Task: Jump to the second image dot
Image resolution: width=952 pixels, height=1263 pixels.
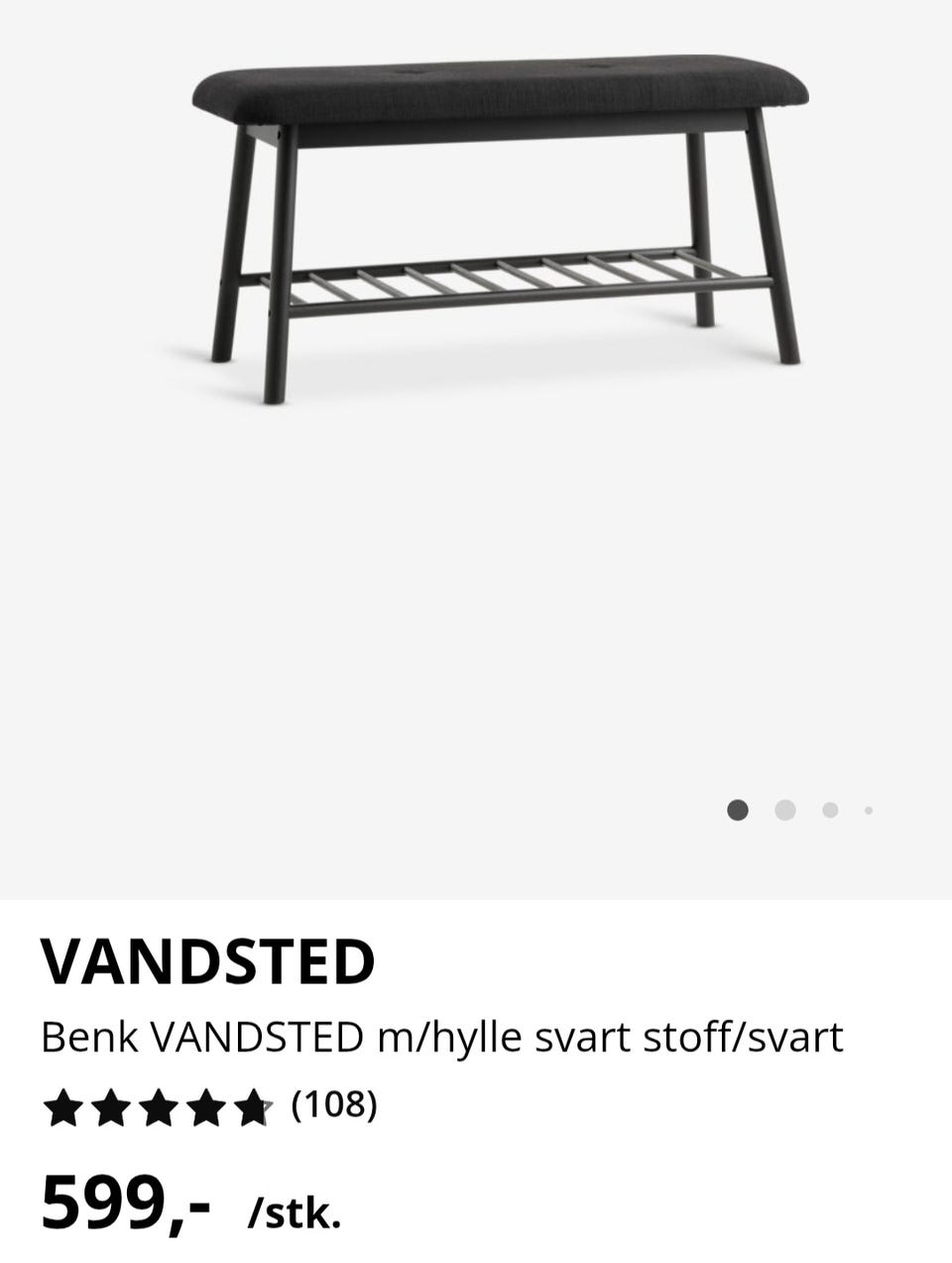Action: [784, 810]
